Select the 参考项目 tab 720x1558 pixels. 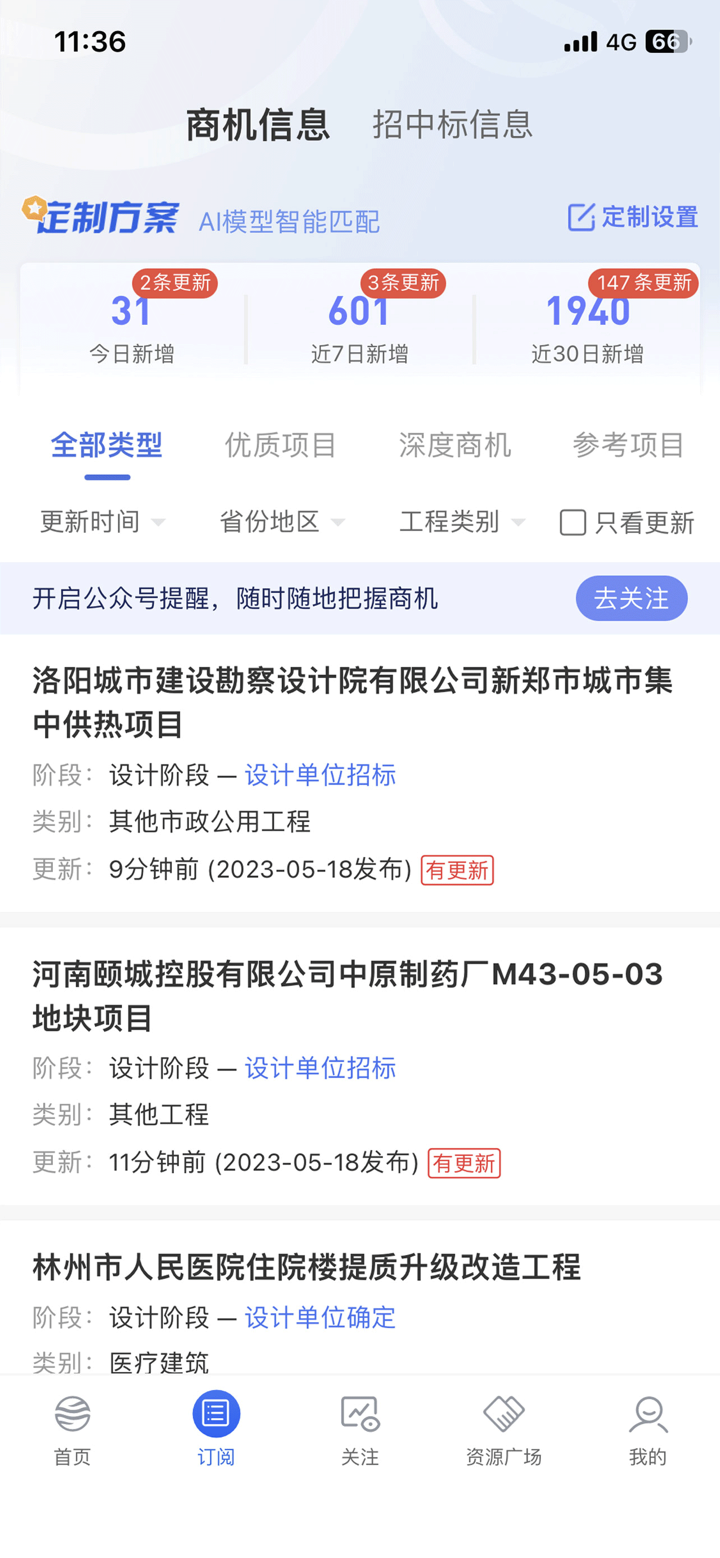627,446
